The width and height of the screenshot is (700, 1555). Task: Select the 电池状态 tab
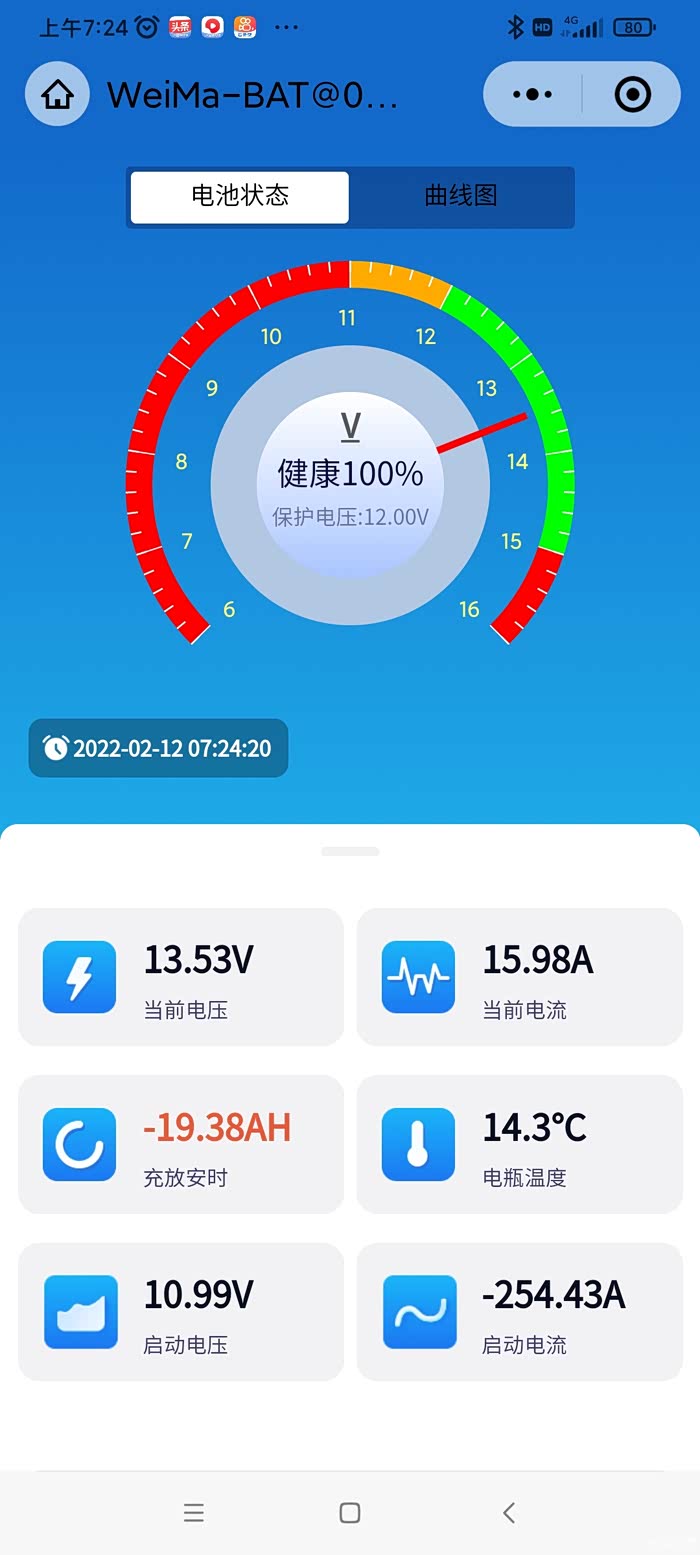(x=240, y=196)
